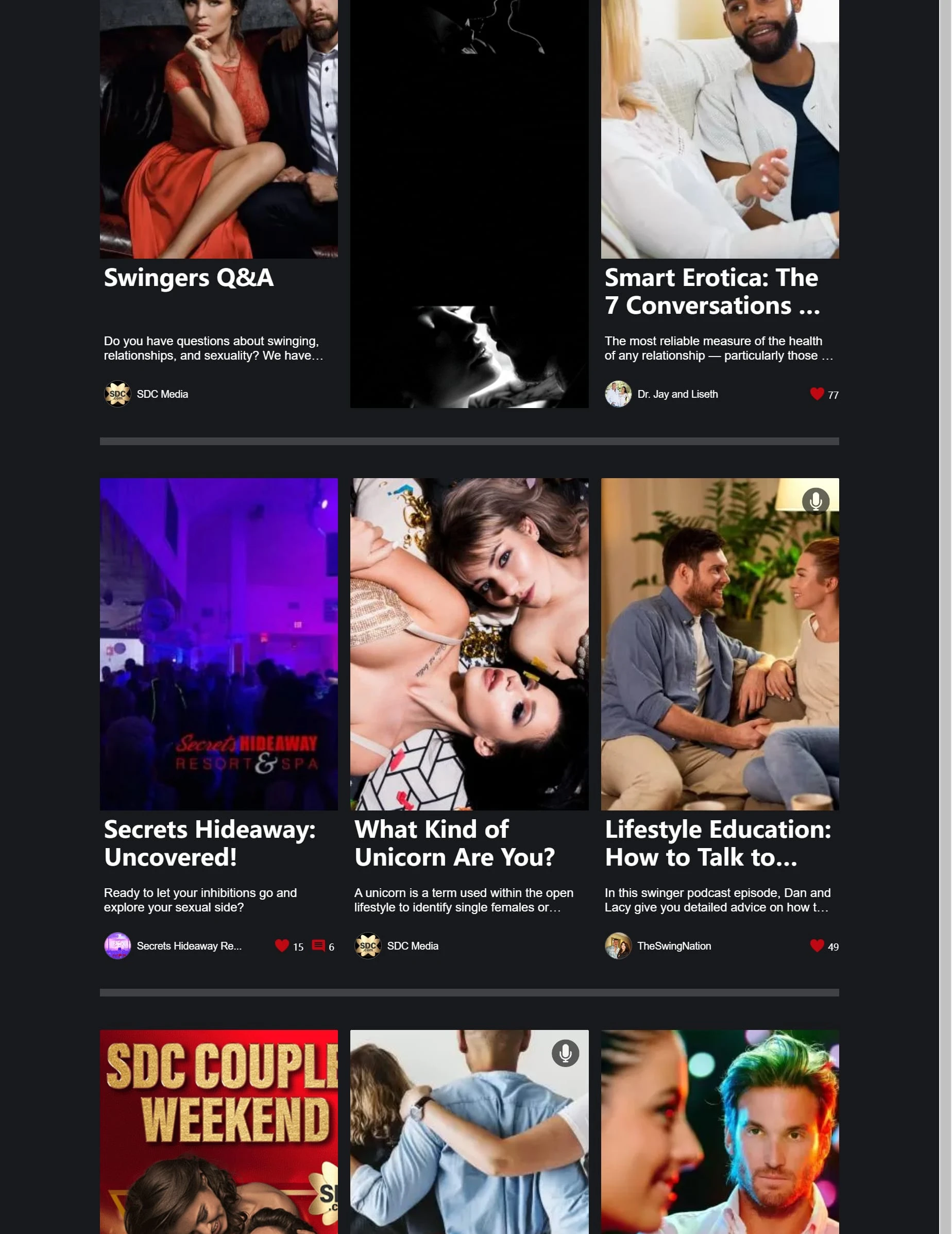Like the Secrets Hideaway: Uncovered! post
Viewport: 952px width, 1234px height.
tap(281, 946)
